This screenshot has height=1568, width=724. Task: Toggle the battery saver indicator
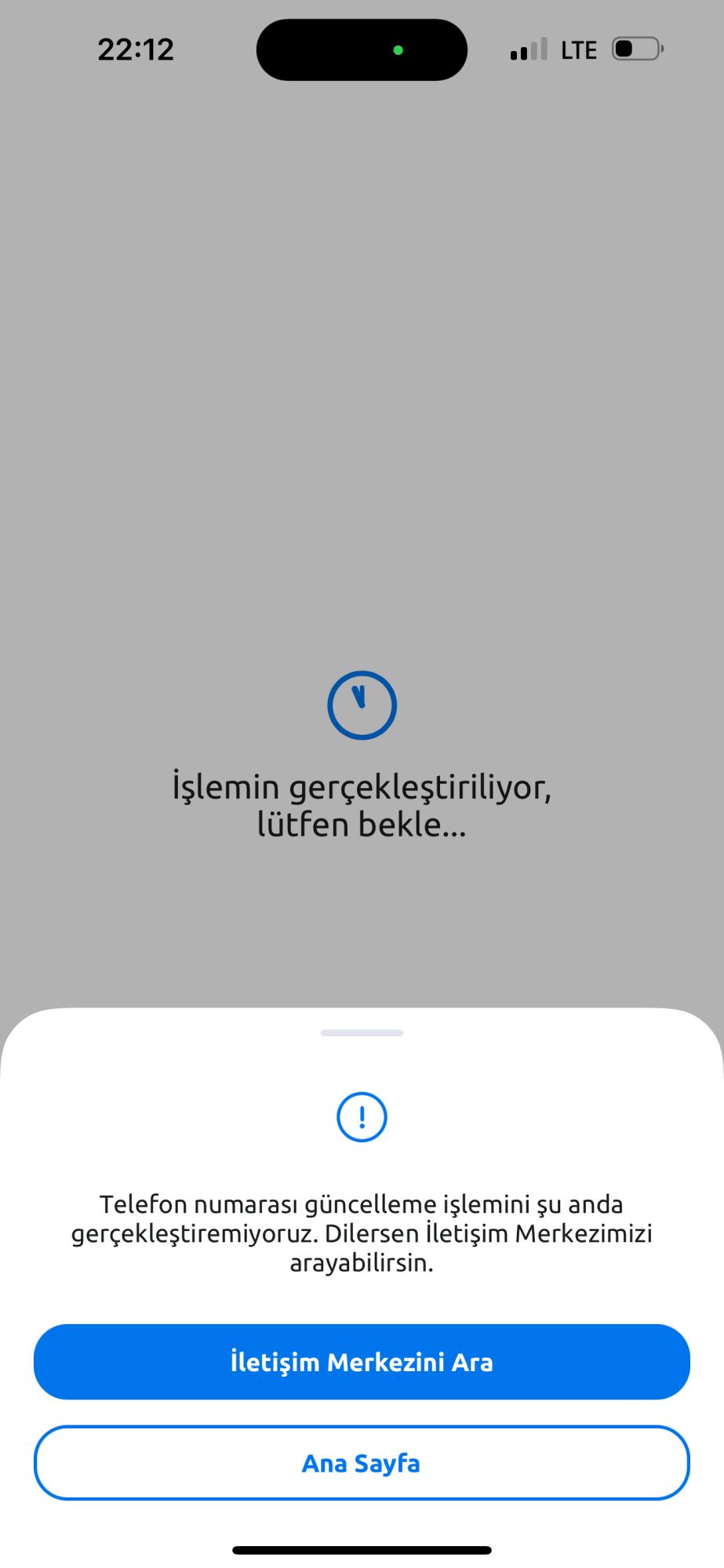(637, 49)
